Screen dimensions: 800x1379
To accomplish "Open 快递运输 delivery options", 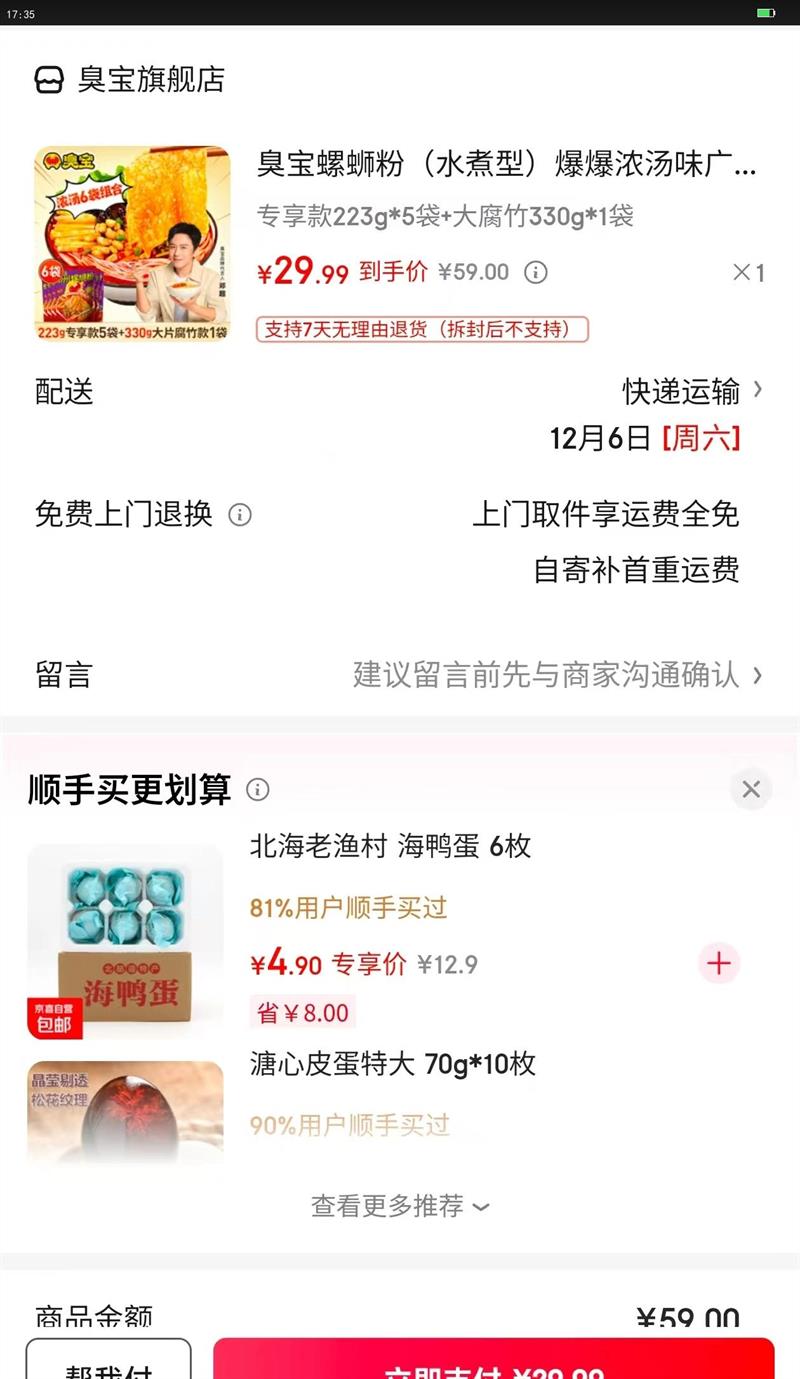I will [x=692, y=390].
